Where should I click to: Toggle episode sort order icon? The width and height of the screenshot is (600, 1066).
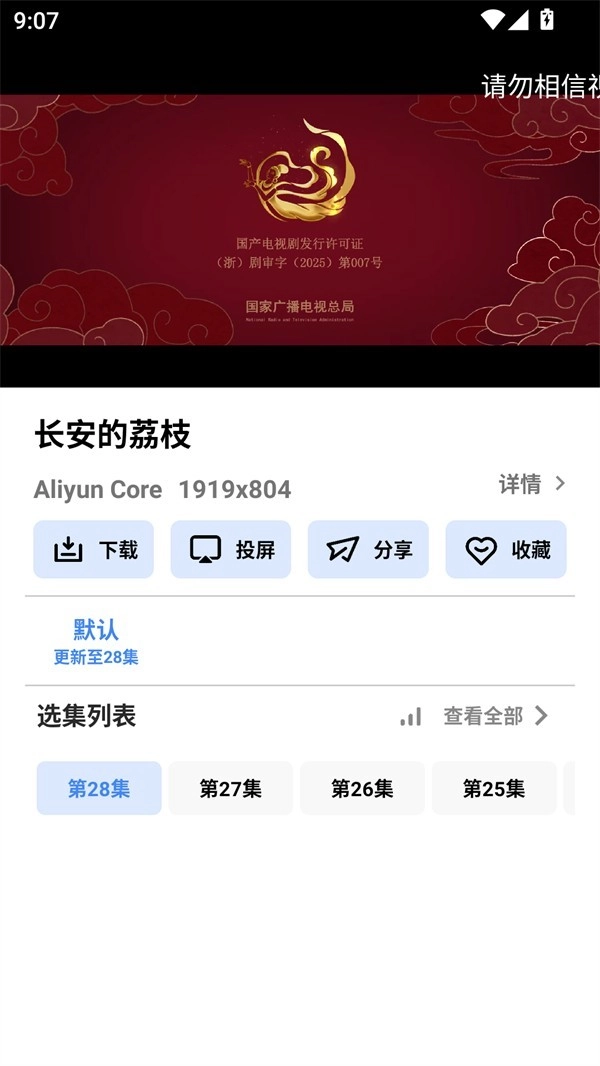coord(410,716)
